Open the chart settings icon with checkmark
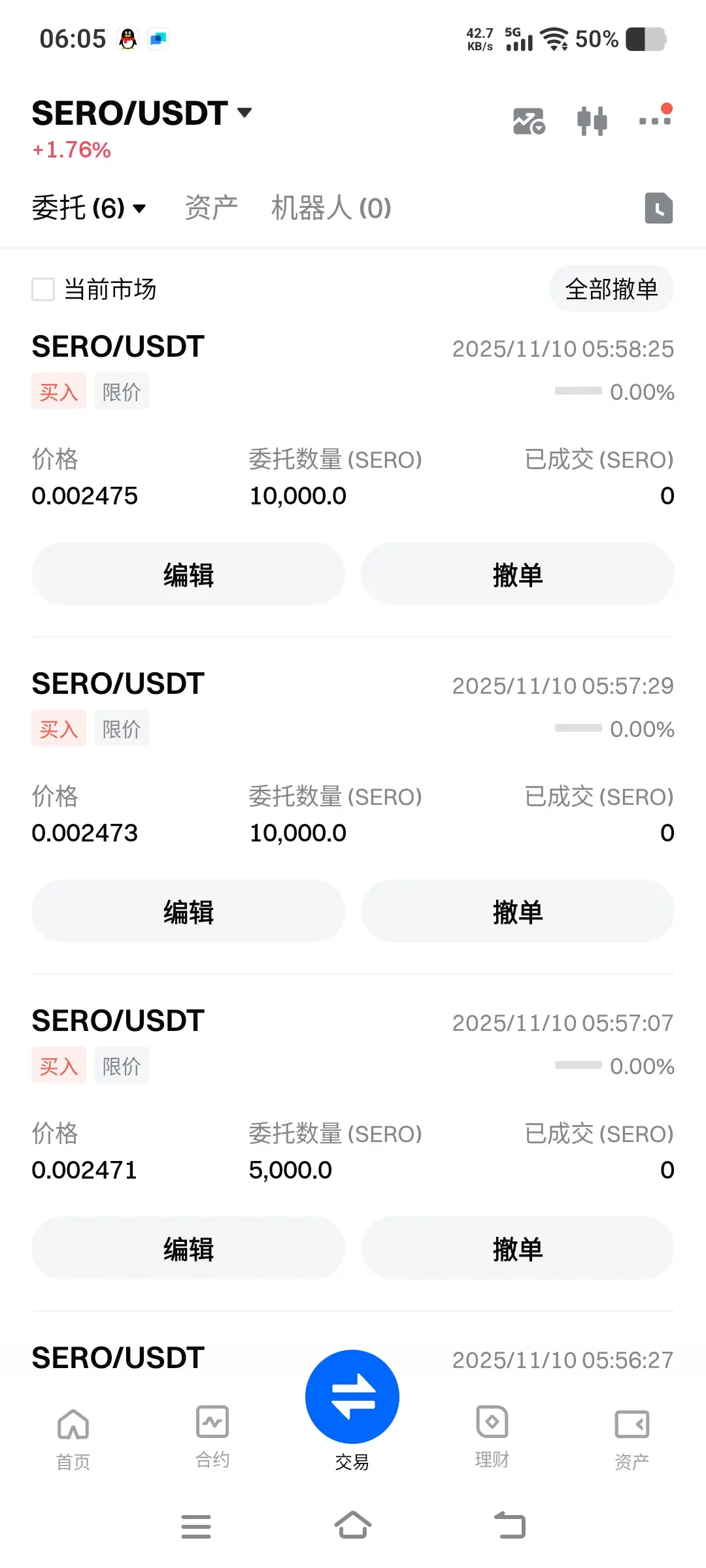This screenshot has height=1568, width=706. (x=529, y=121)
